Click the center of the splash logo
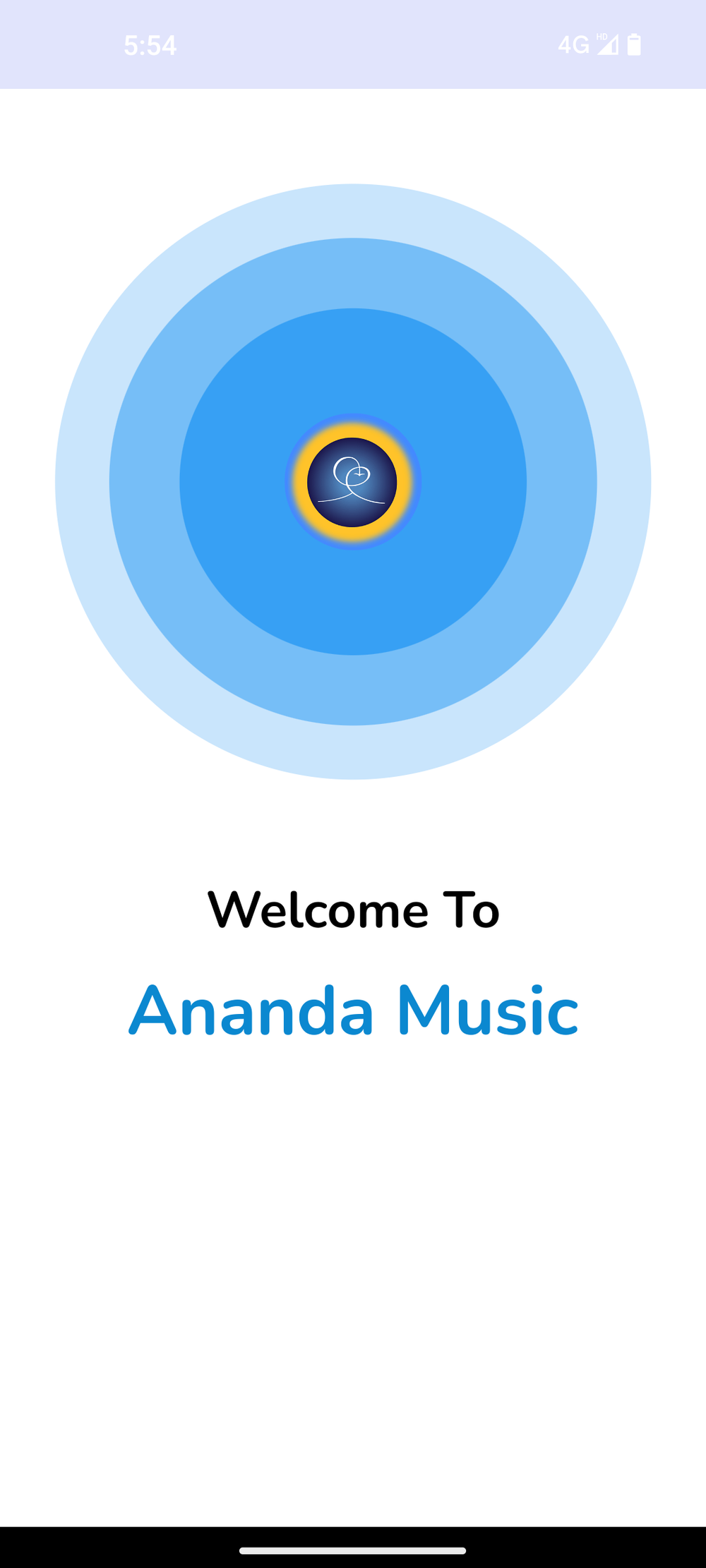 [353, 482]
